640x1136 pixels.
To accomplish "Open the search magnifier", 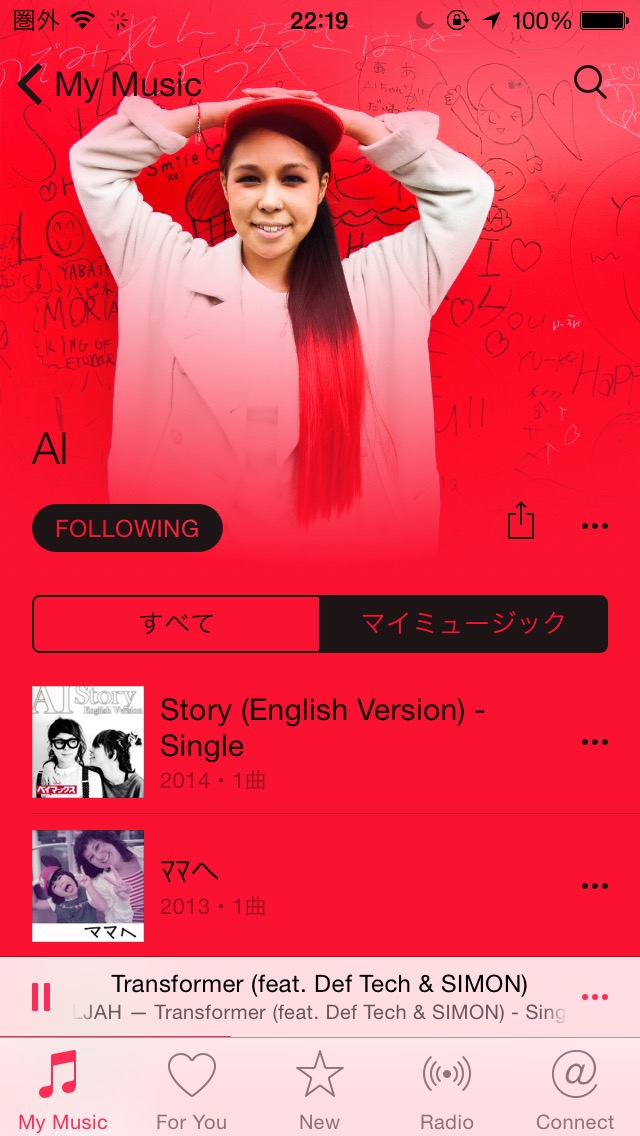I will 590,82.
